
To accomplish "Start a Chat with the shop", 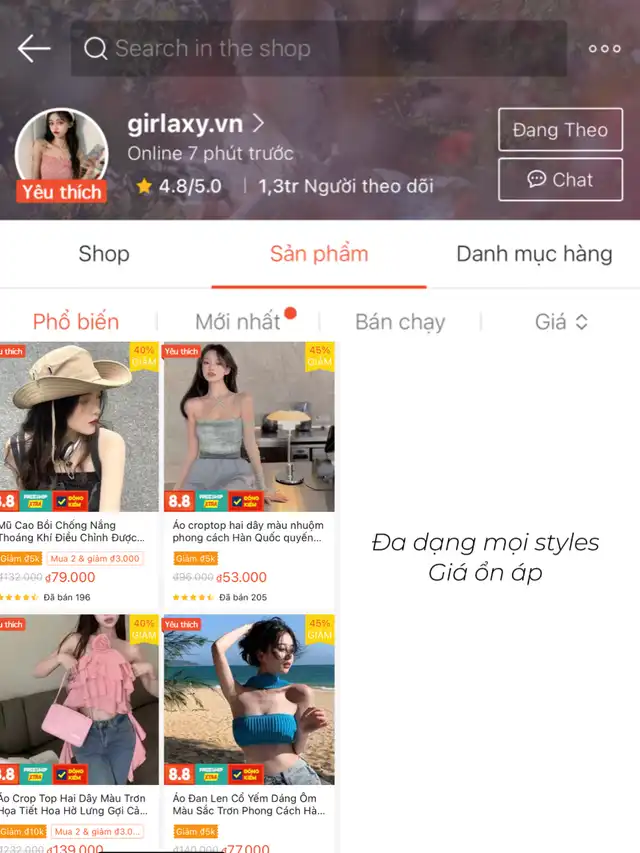I will [x=560, y=180].
